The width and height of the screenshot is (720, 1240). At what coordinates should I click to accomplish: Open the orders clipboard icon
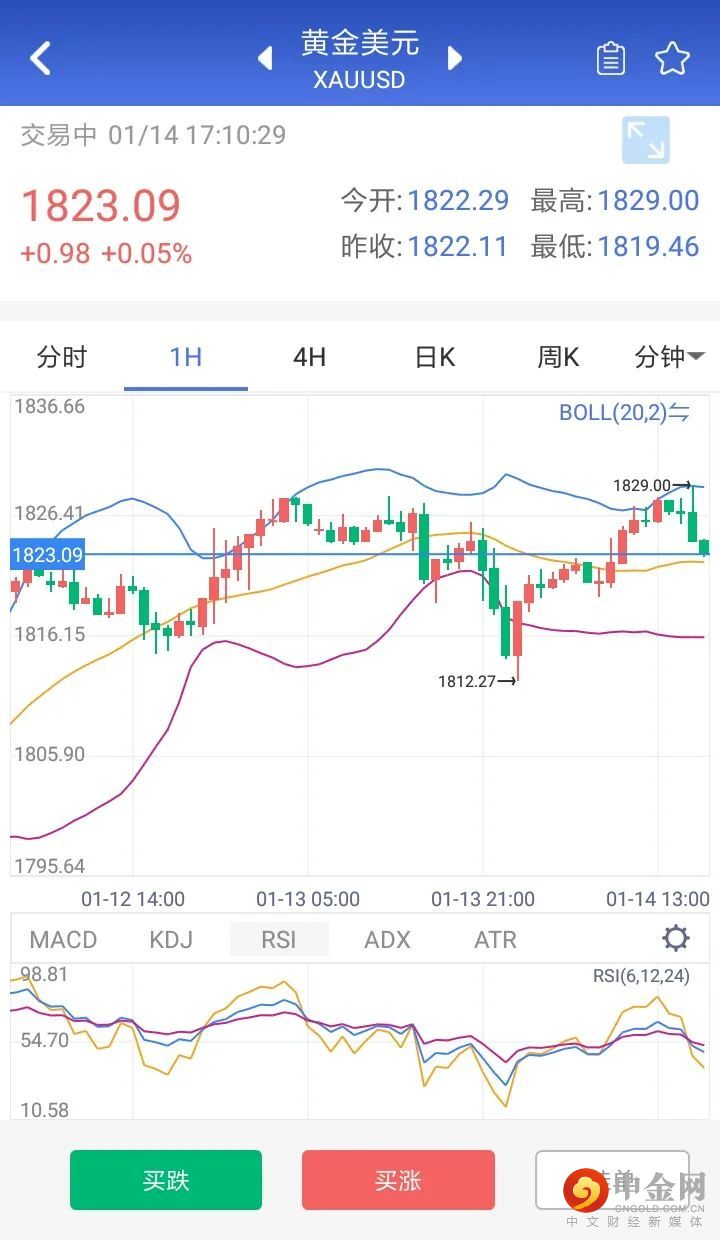point(611,59)
